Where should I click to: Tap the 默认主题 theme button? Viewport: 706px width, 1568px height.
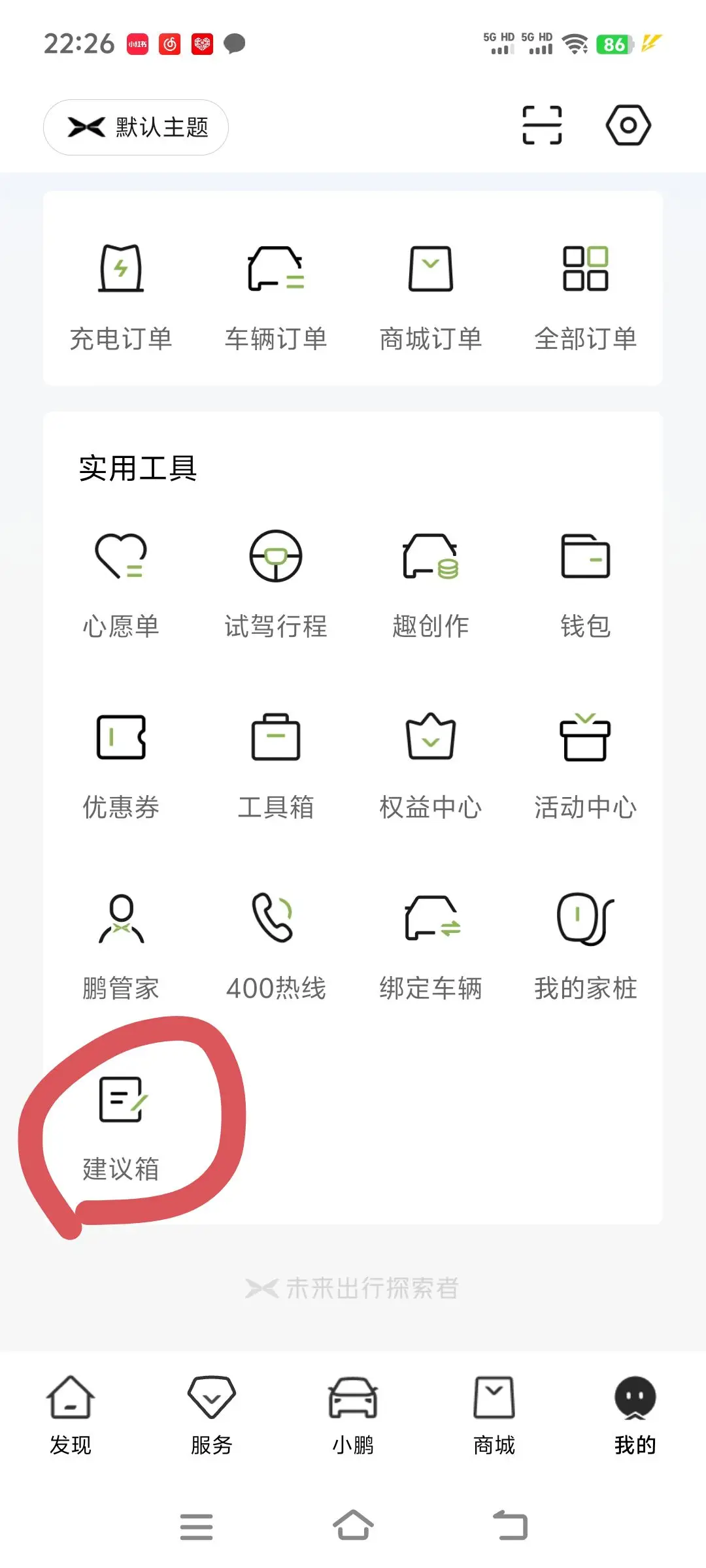click(136, 127)
